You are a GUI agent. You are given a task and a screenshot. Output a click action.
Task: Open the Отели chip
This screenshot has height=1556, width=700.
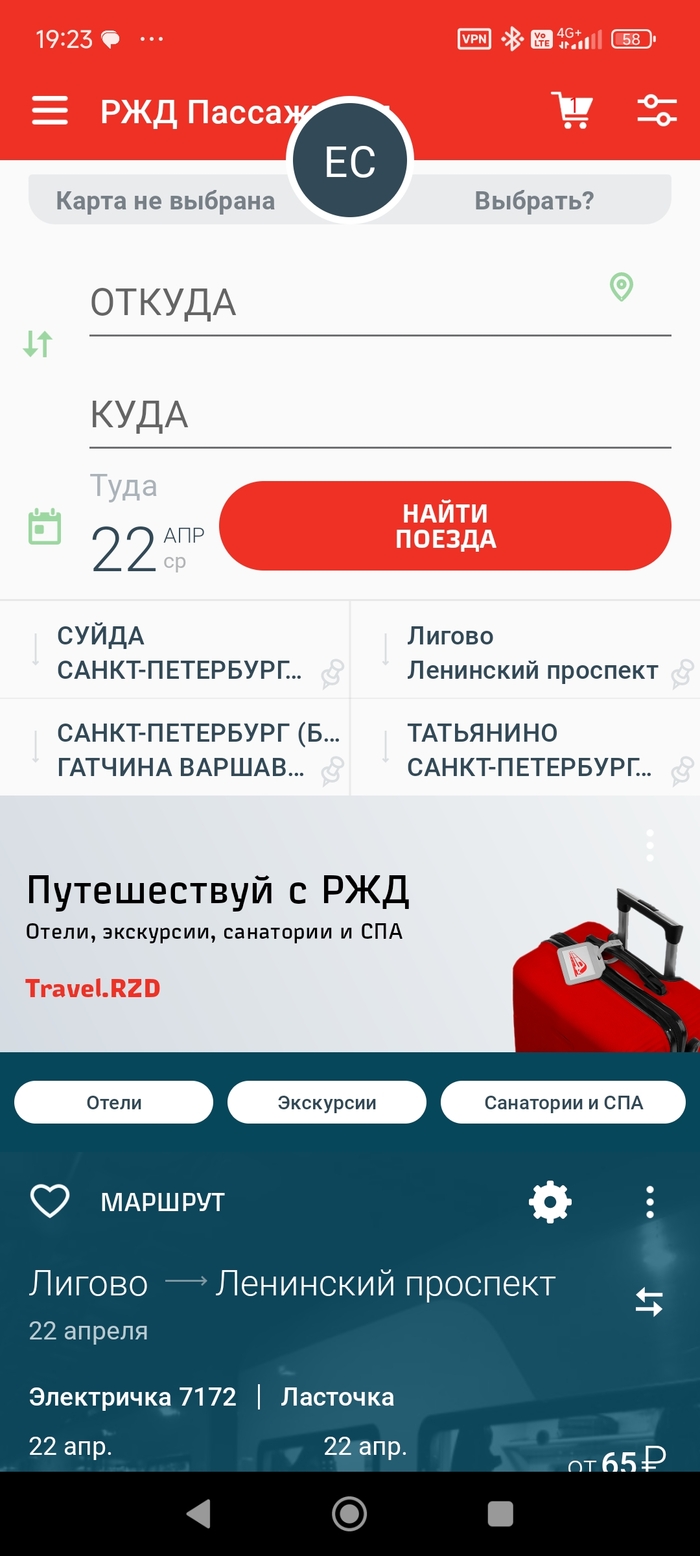pos(114,1103)
